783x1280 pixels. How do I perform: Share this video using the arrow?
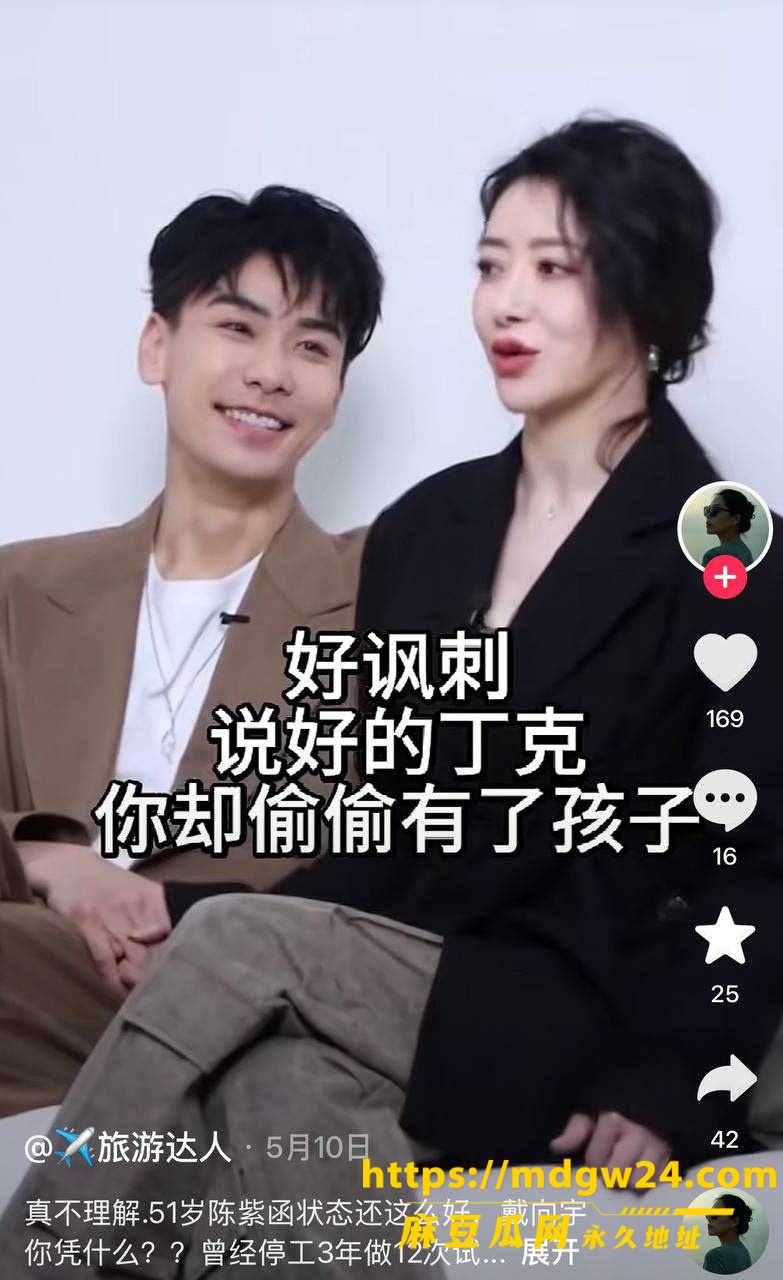pyautogui.click(x=726, y=1078)
